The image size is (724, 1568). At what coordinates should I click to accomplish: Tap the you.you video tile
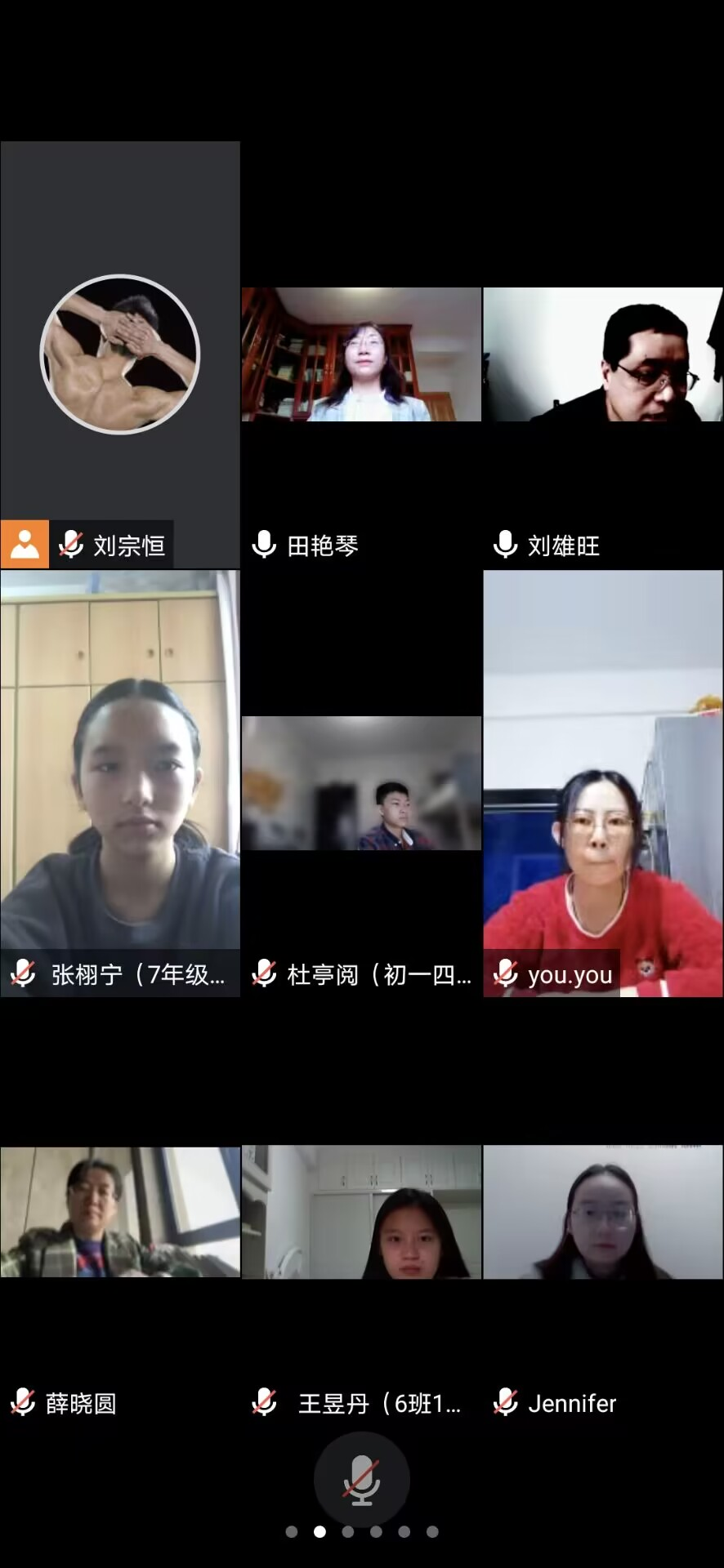[603, 782]
